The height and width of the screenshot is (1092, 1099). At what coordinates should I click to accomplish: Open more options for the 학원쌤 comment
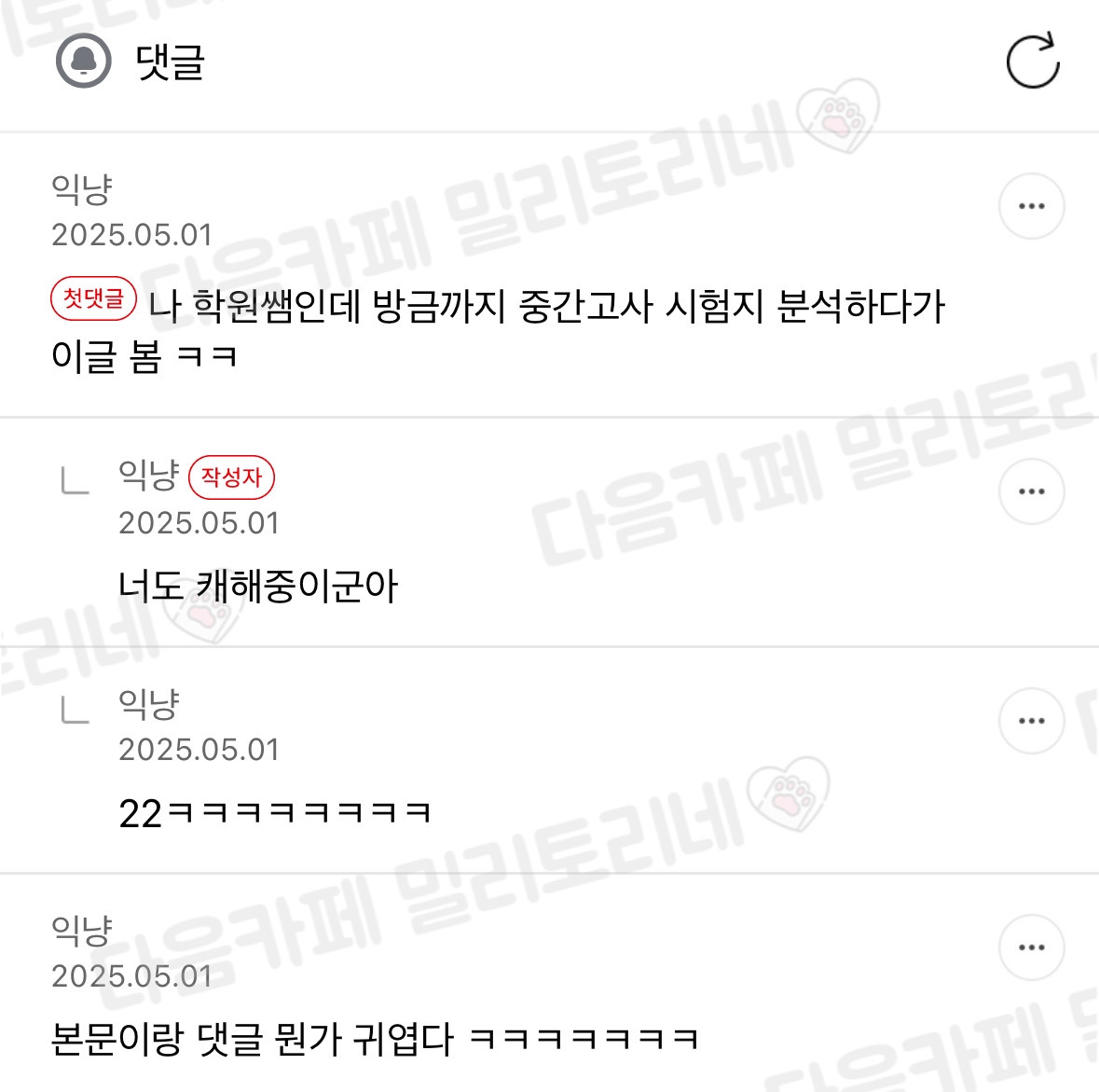pos(1031,206)
